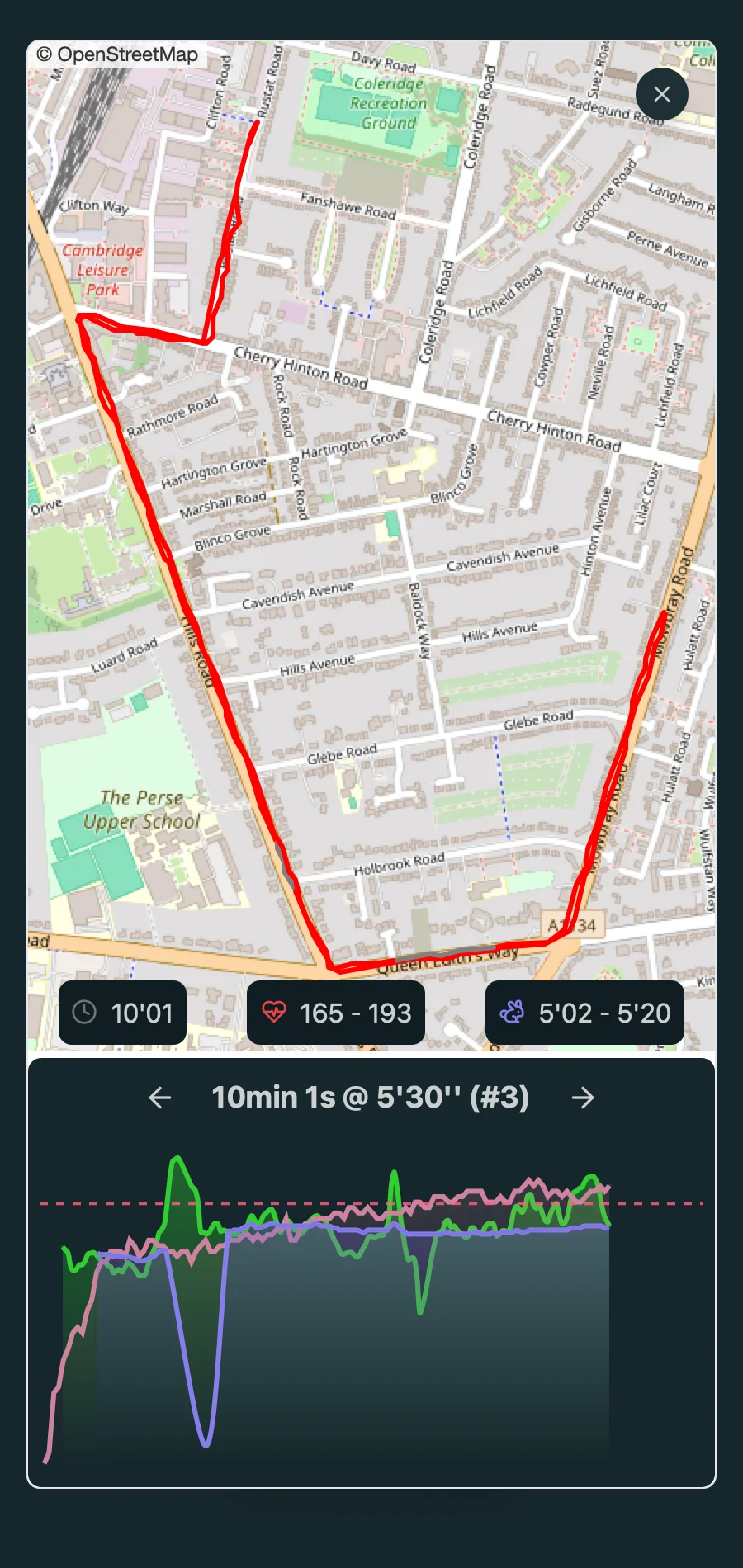Open the OpenStreetMap attribution link
The image size is (743, 1568).
click(x=127, y=54)
